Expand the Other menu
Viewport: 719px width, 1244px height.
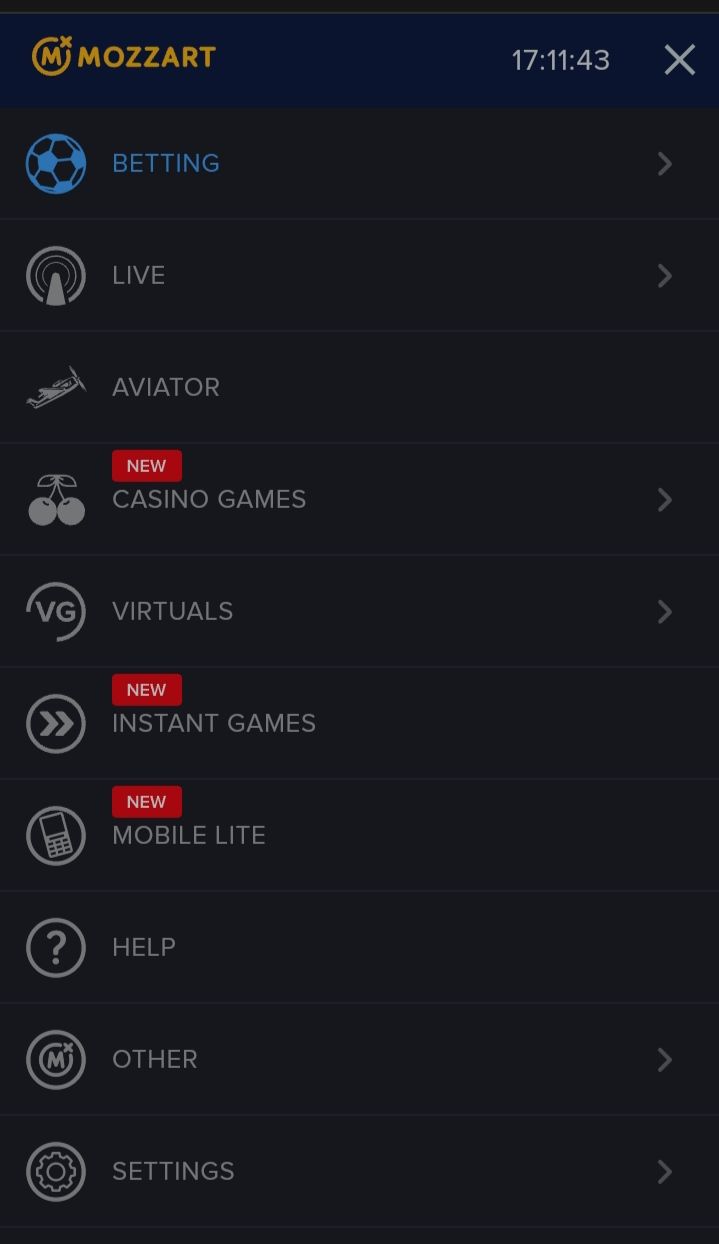point(155,1059)
